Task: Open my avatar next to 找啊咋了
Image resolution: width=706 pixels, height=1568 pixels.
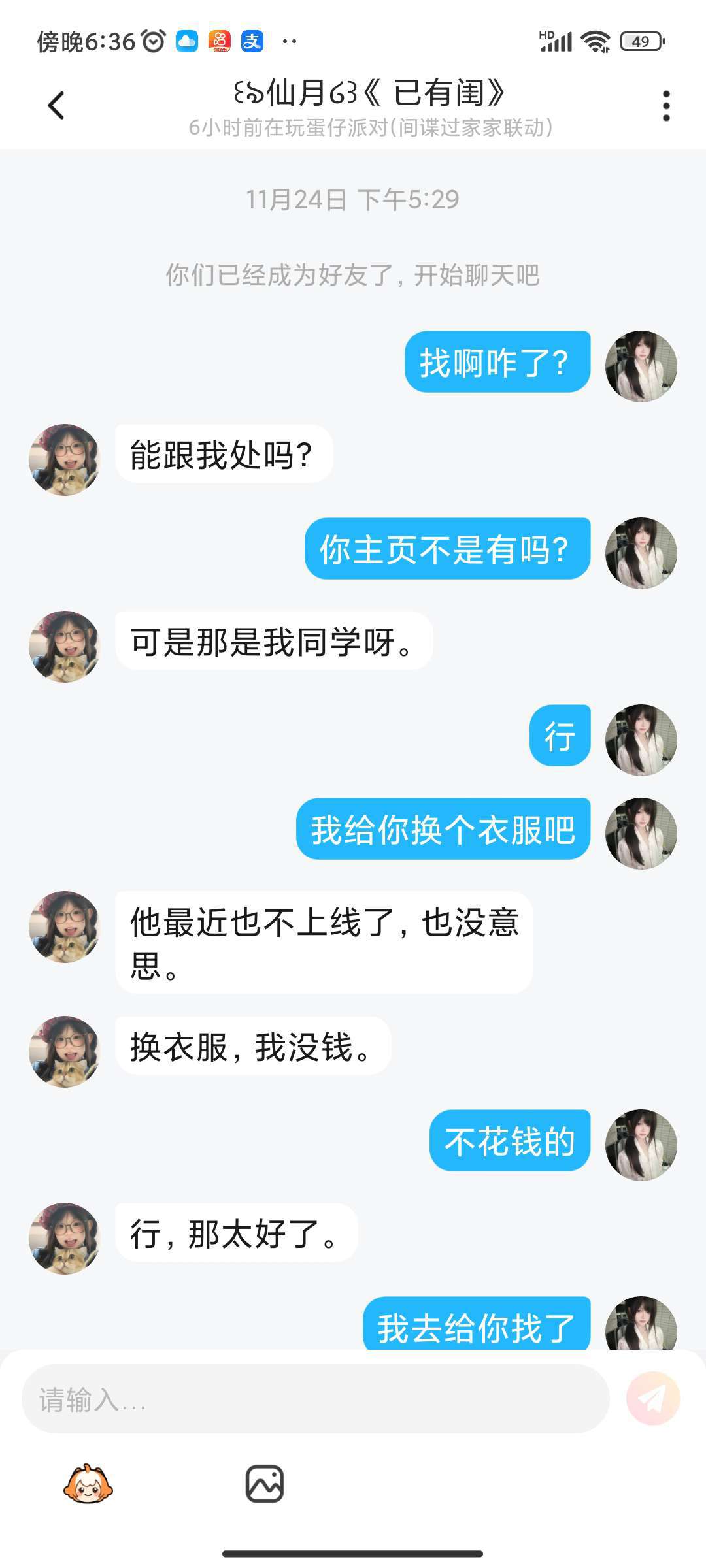Action: coord(641,366)
